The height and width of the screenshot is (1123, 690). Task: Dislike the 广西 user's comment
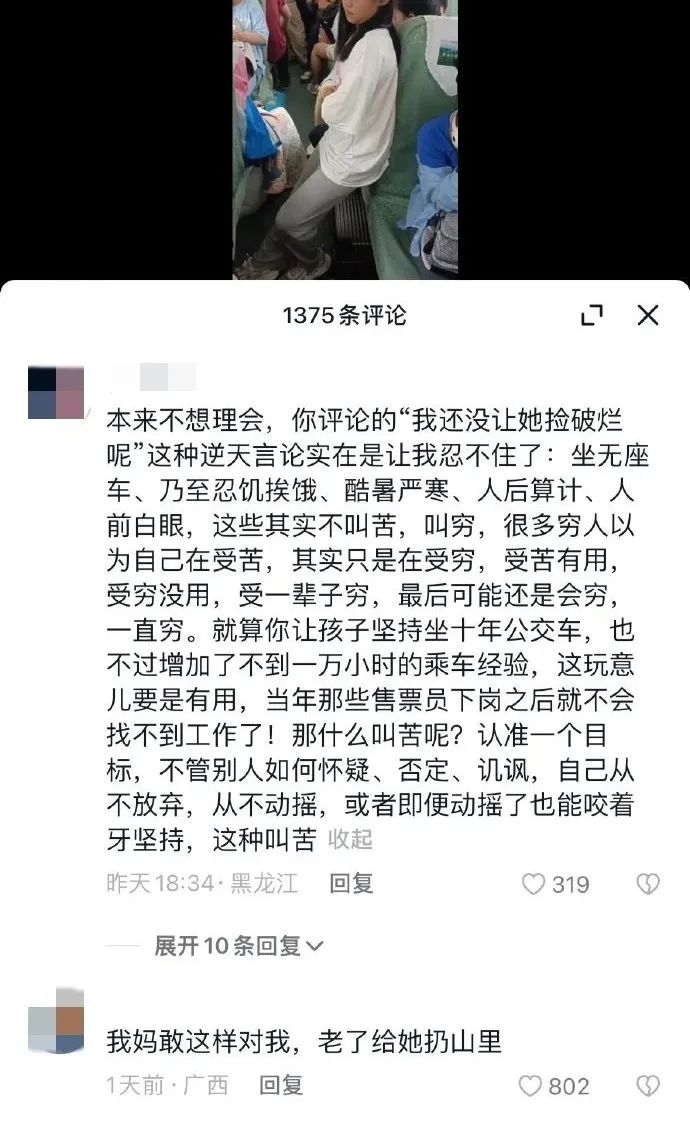point(648,1085)
